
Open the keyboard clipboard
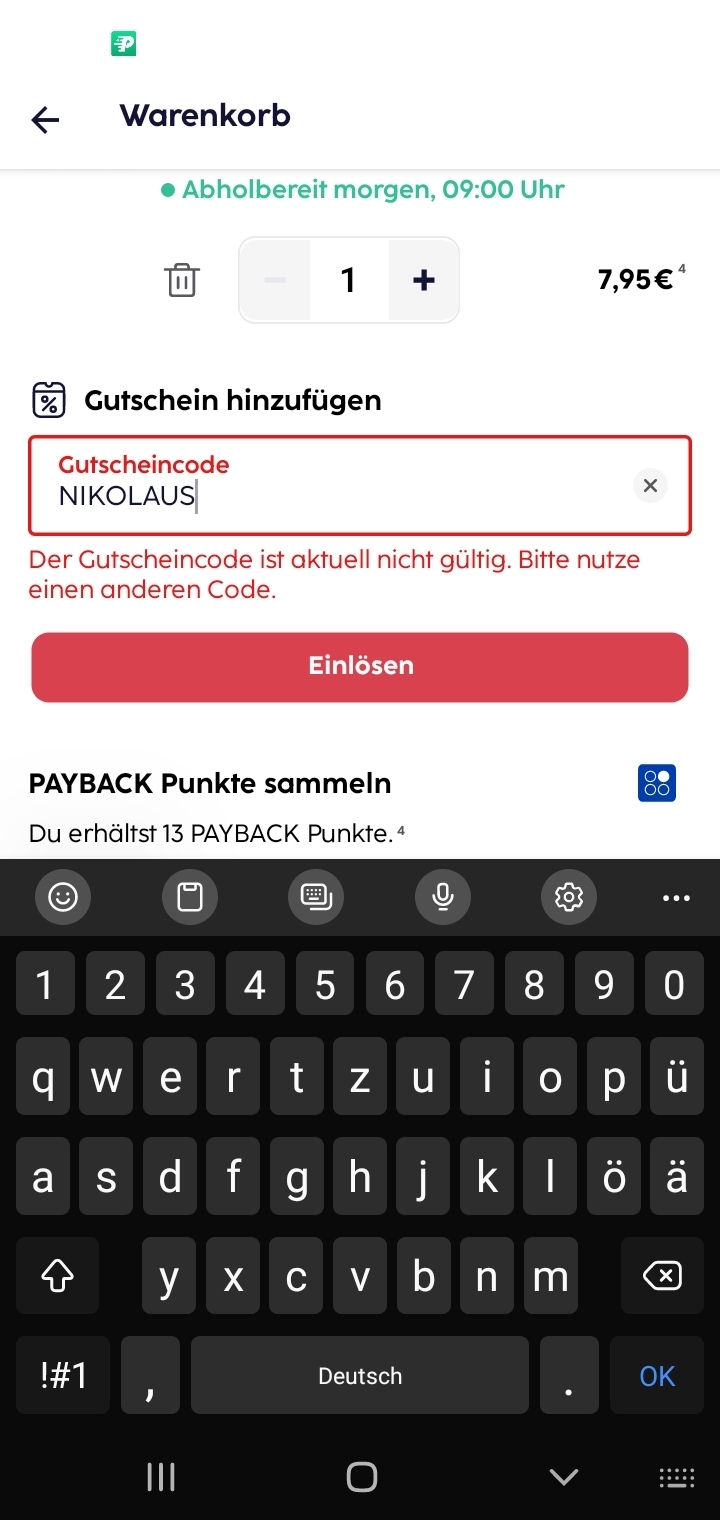190,897
